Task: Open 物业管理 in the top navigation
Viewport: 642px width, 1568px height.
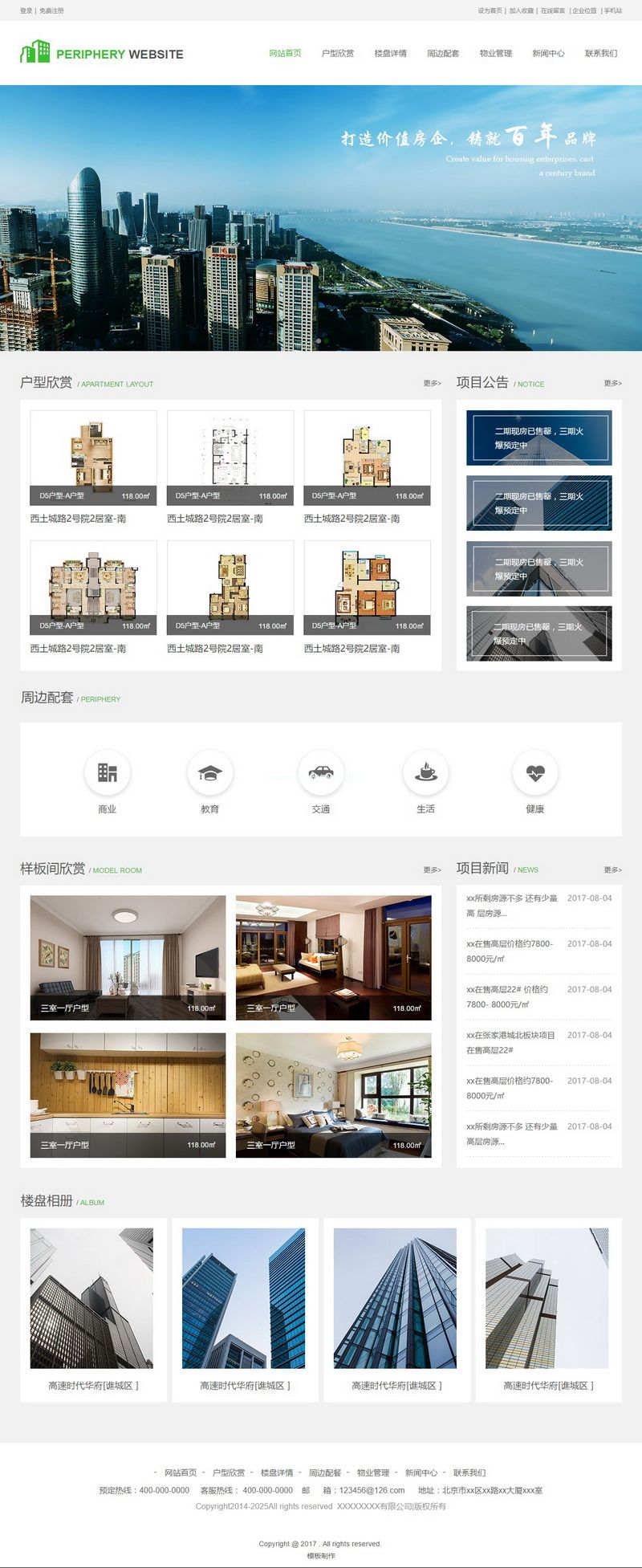Action: point(495,54)
